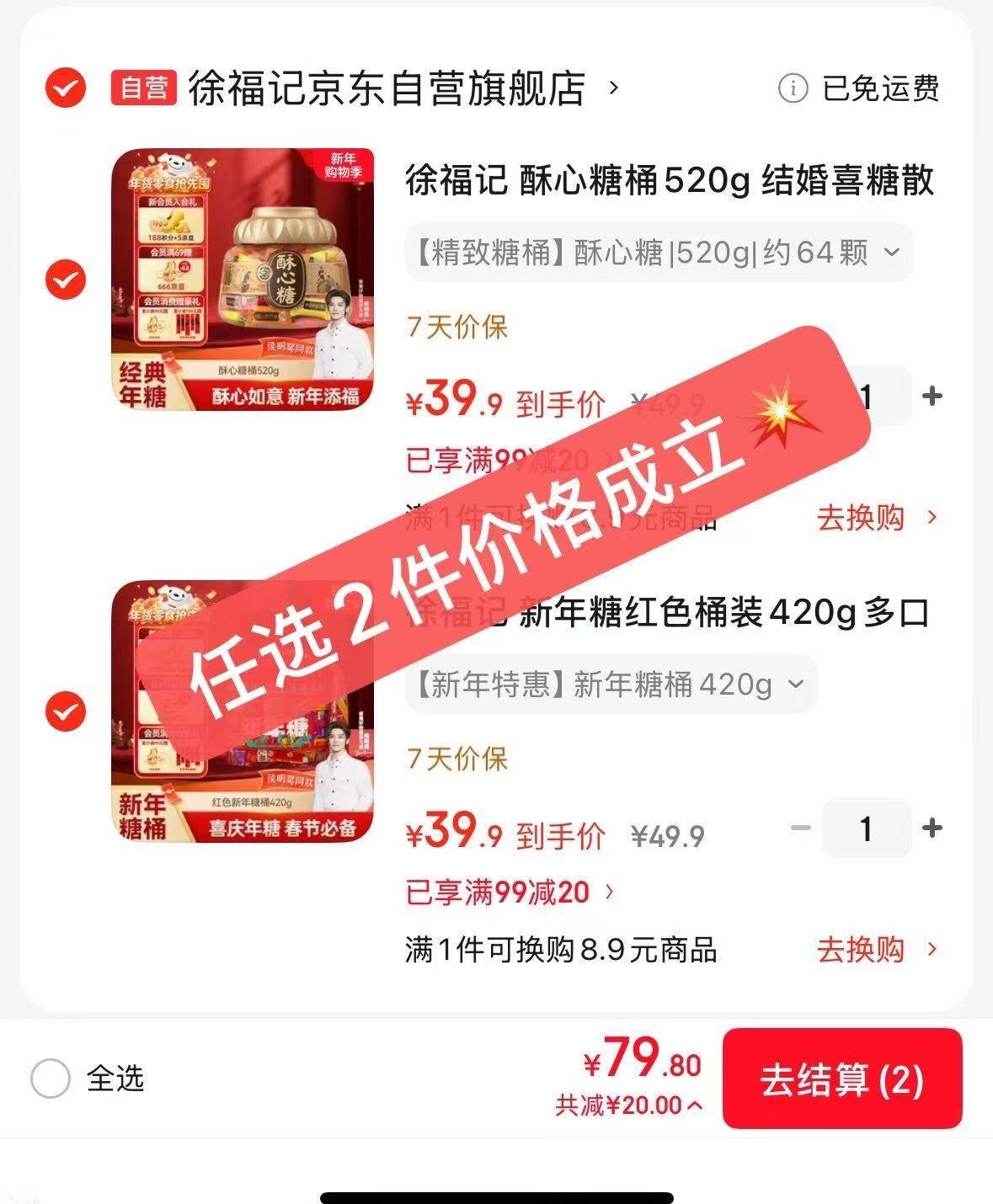Expand the 共减¥20.00 discount details

pyautogui.click(x=628, y=1105)
